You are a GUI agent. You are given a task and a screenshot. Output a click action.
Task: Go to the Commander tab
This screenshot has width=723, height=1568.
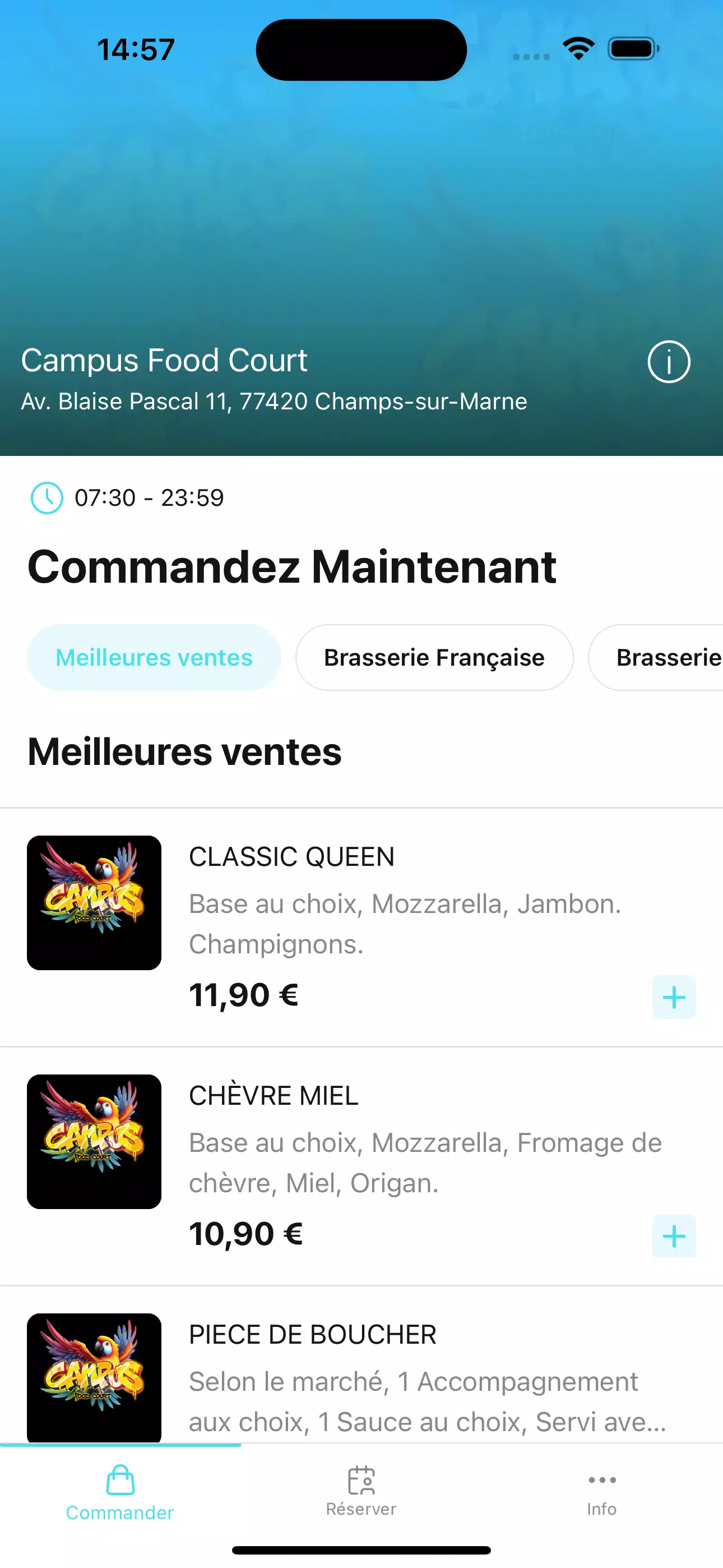point(120,1492)
